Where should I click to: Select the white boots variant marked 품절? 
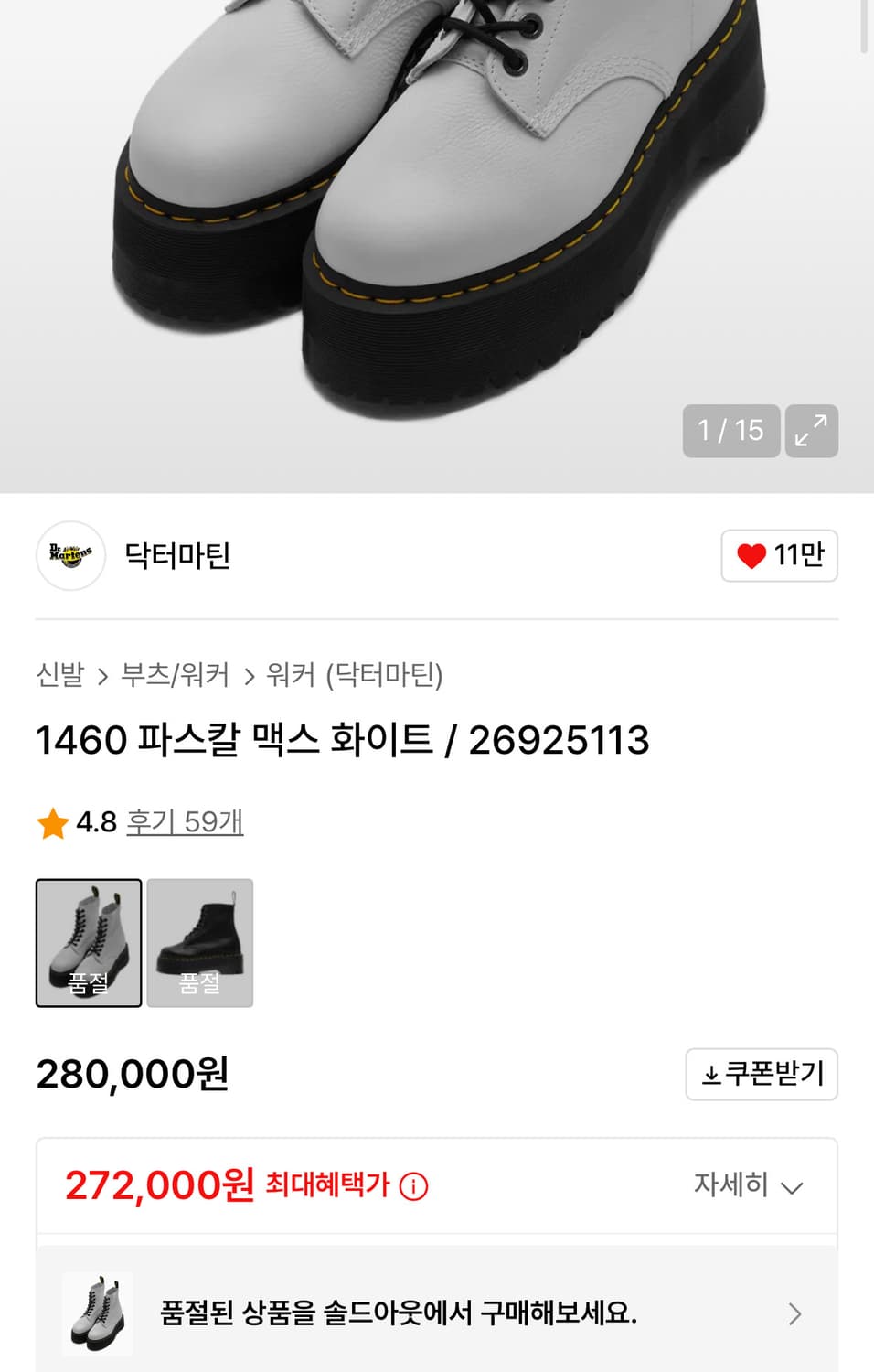89,943
